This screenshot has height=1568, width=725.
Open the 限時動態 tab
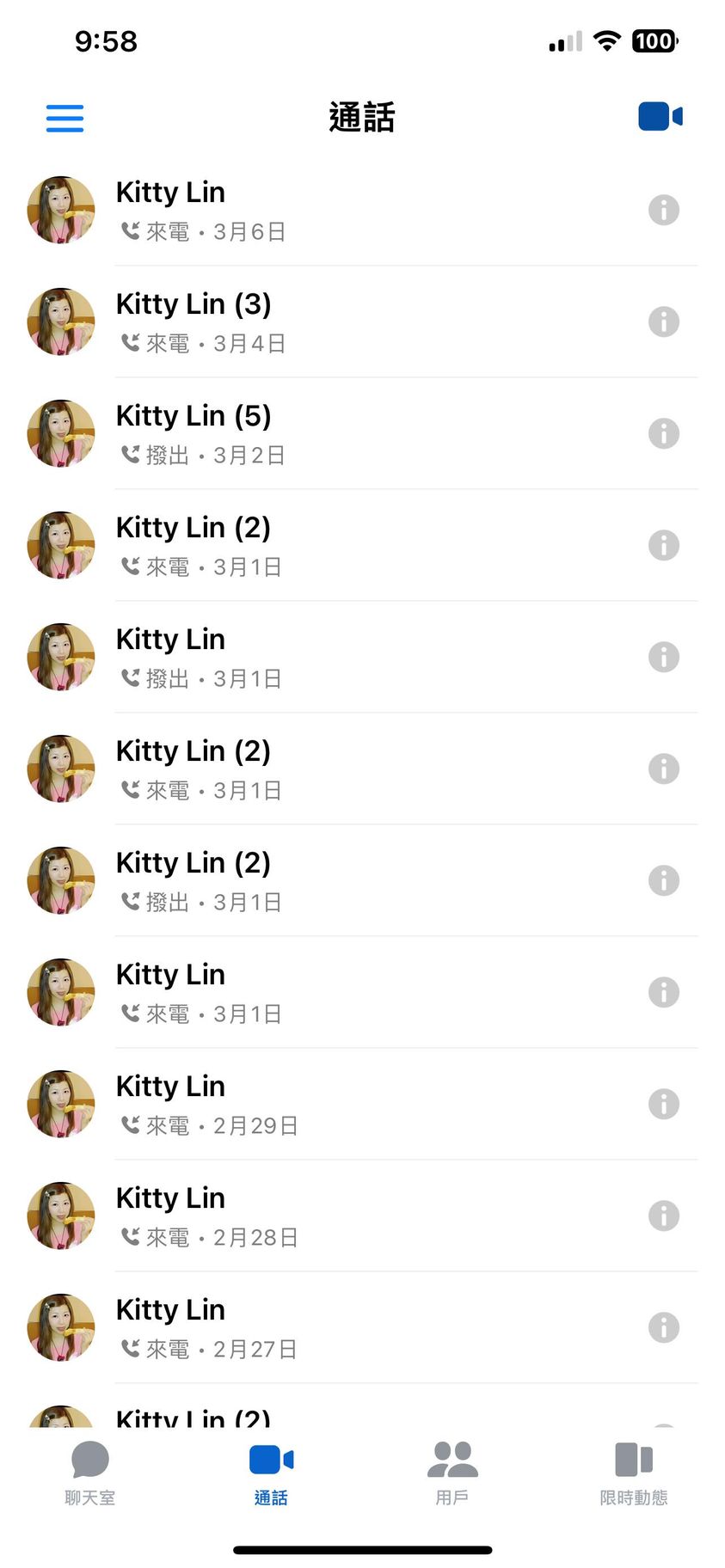coord(634,1473)
